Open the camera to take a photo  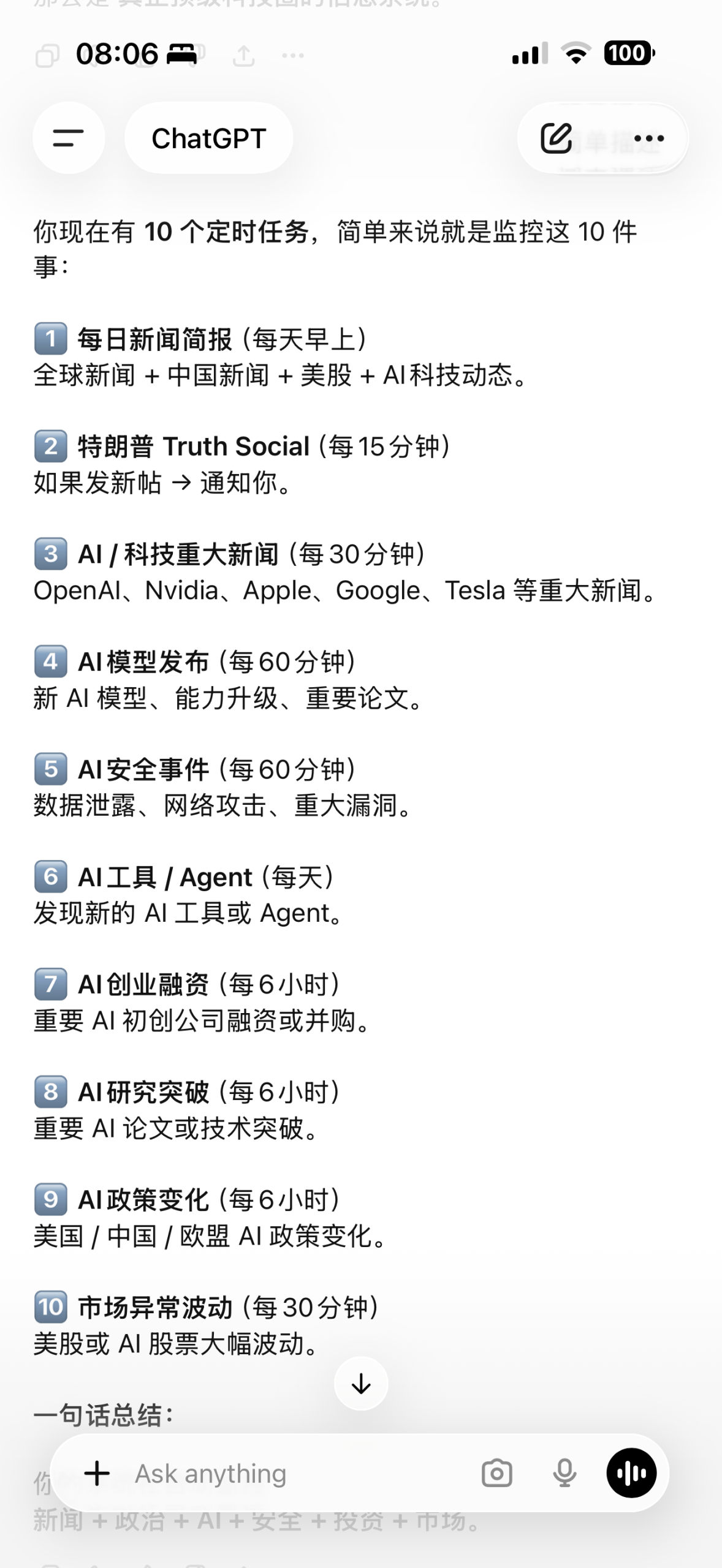[x=496, y=1473]
